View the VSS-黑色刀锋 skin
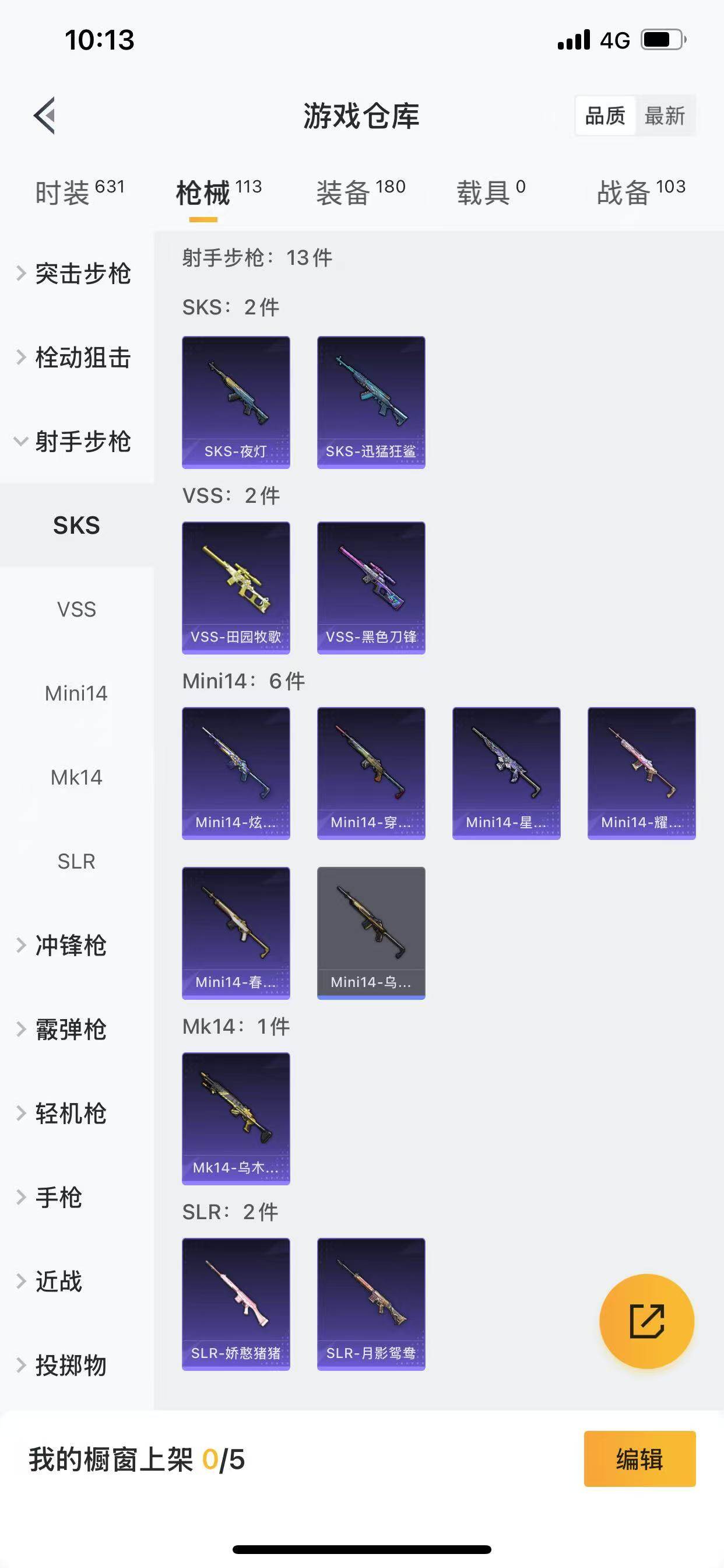Viewport: 724px width, 1568px height. pyautogui.click(x=371, y=587)
